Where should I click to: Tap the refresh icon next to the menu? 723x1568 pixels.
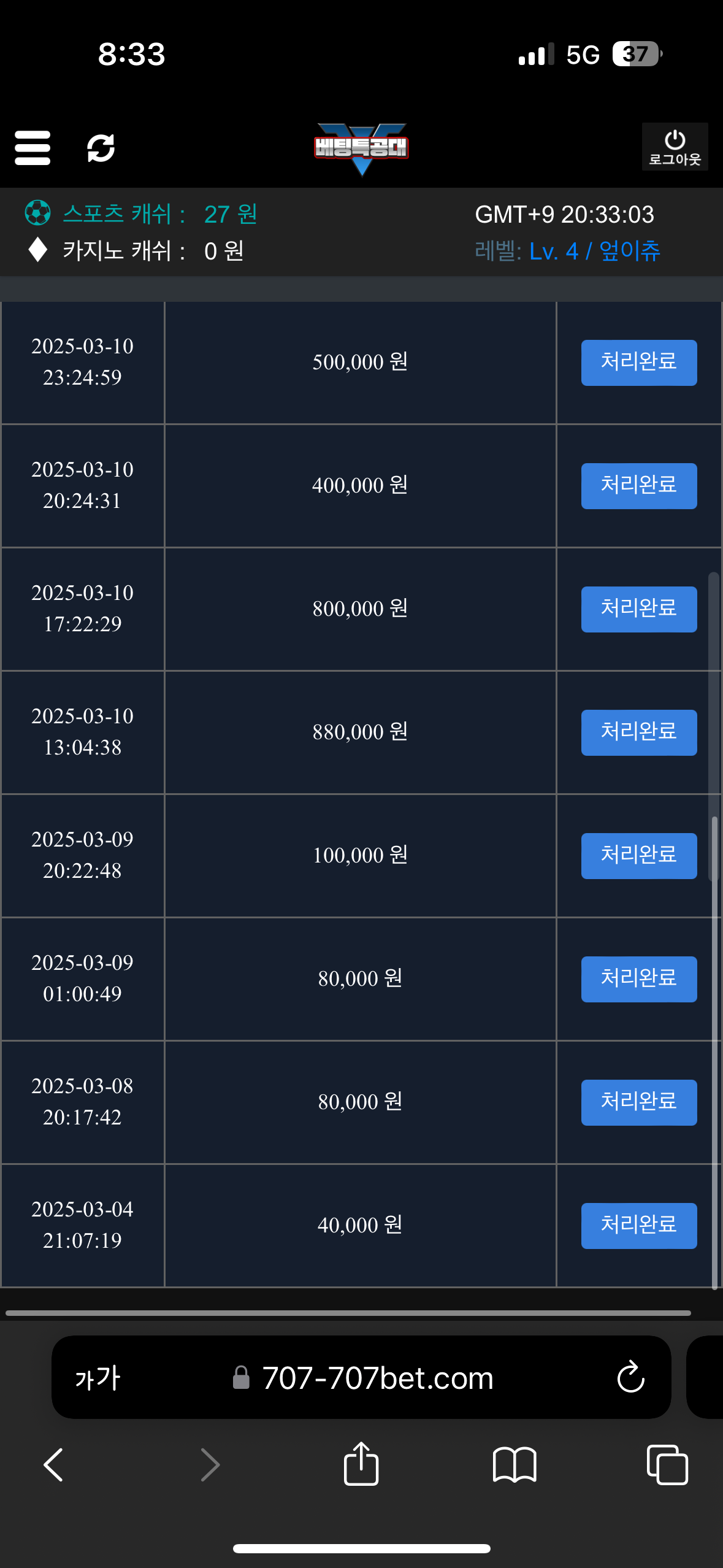101,148
